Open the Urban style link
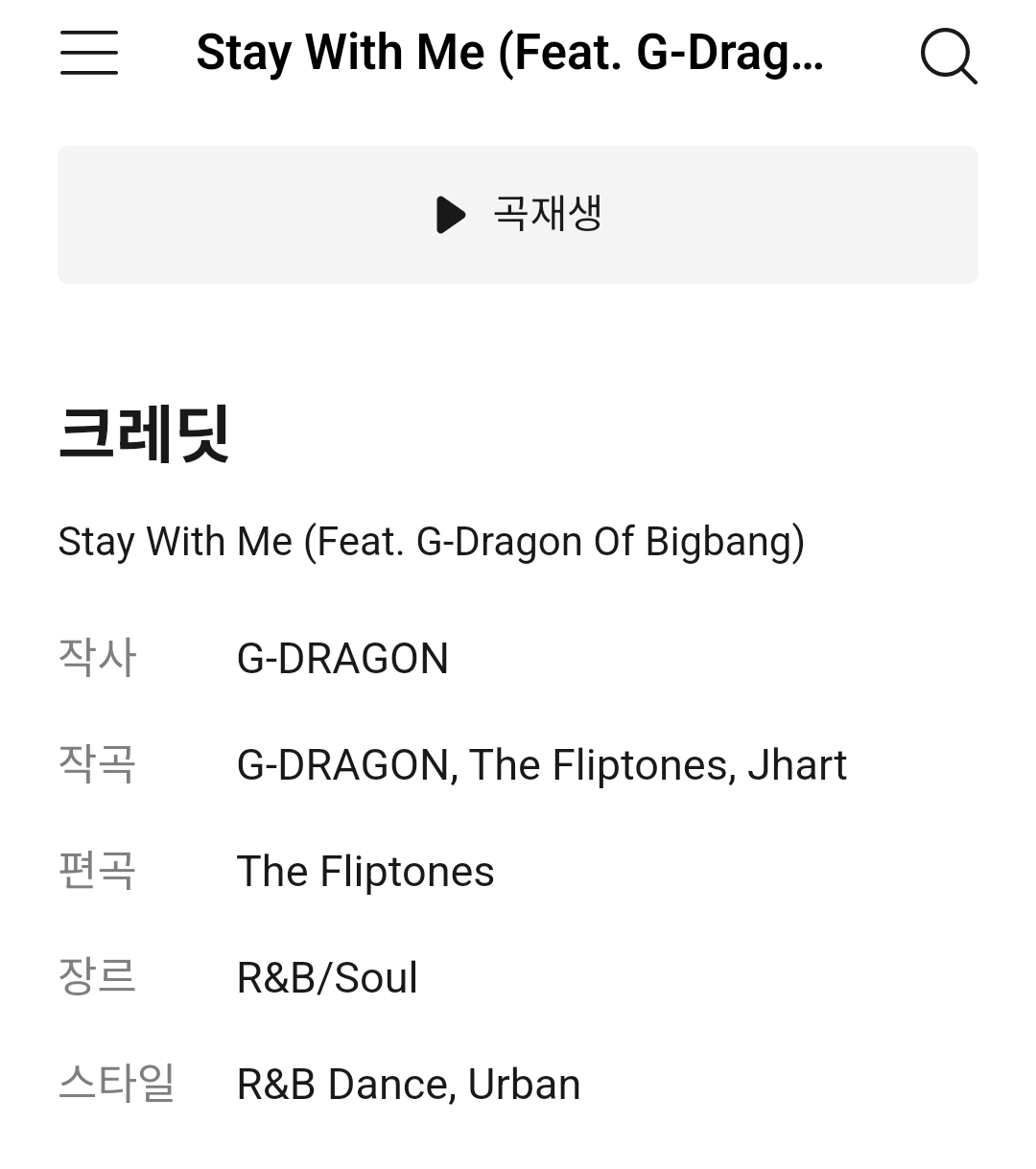 [x=524, y=1083]
